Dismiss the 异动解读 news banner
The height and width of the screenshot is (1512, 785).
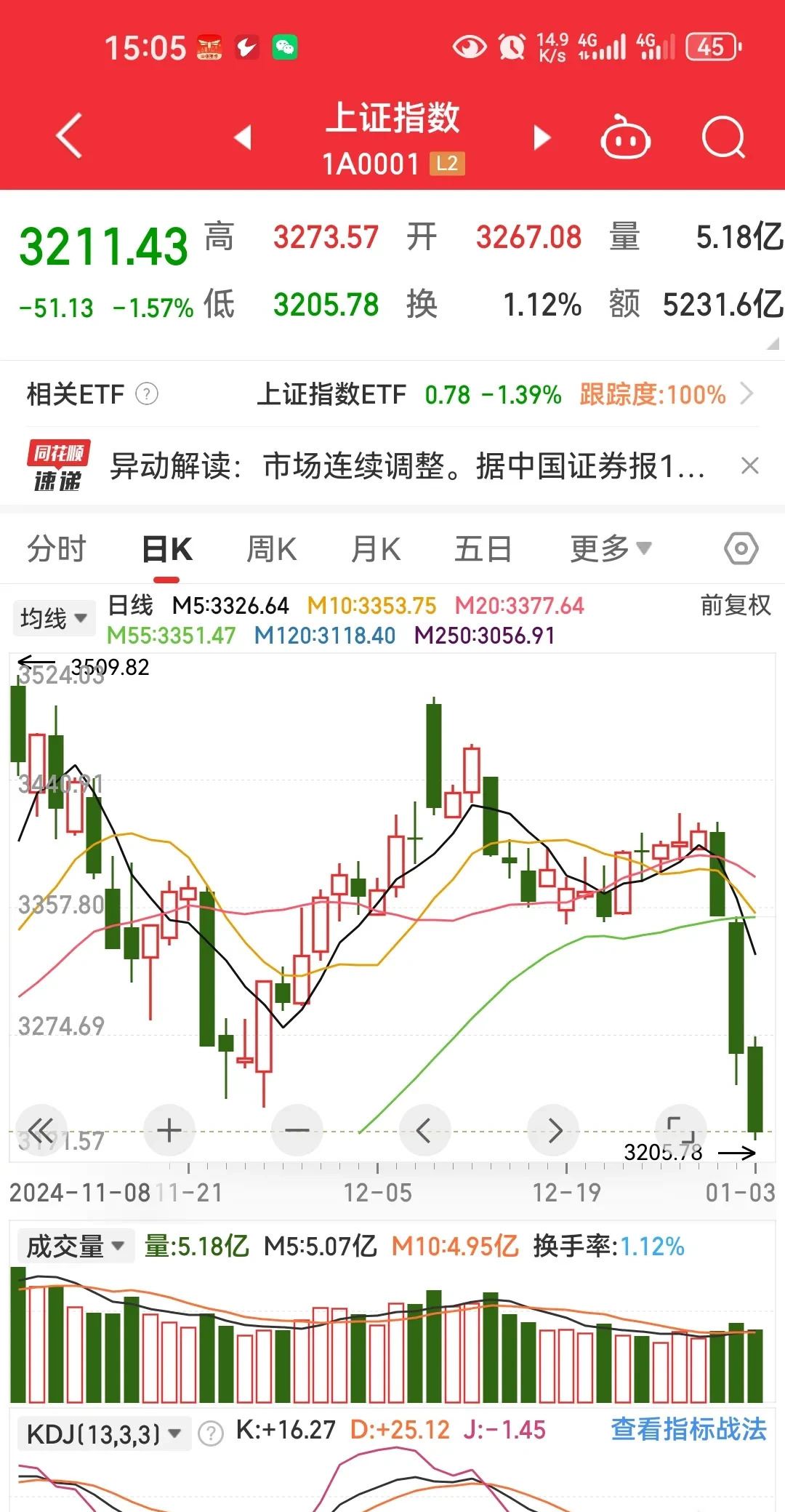coord(749,465)
